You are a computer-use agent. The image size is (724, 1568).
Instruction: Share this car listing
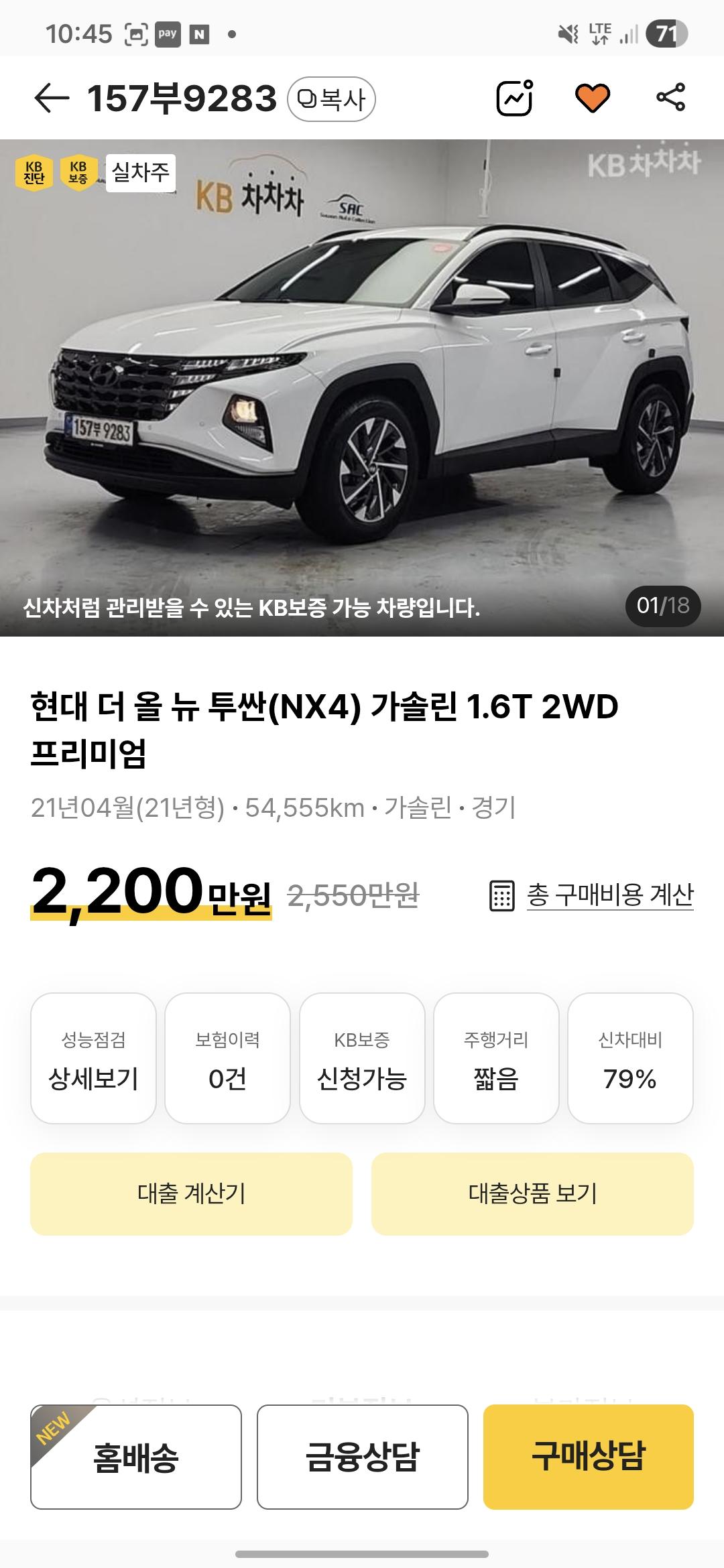point(670,97)
